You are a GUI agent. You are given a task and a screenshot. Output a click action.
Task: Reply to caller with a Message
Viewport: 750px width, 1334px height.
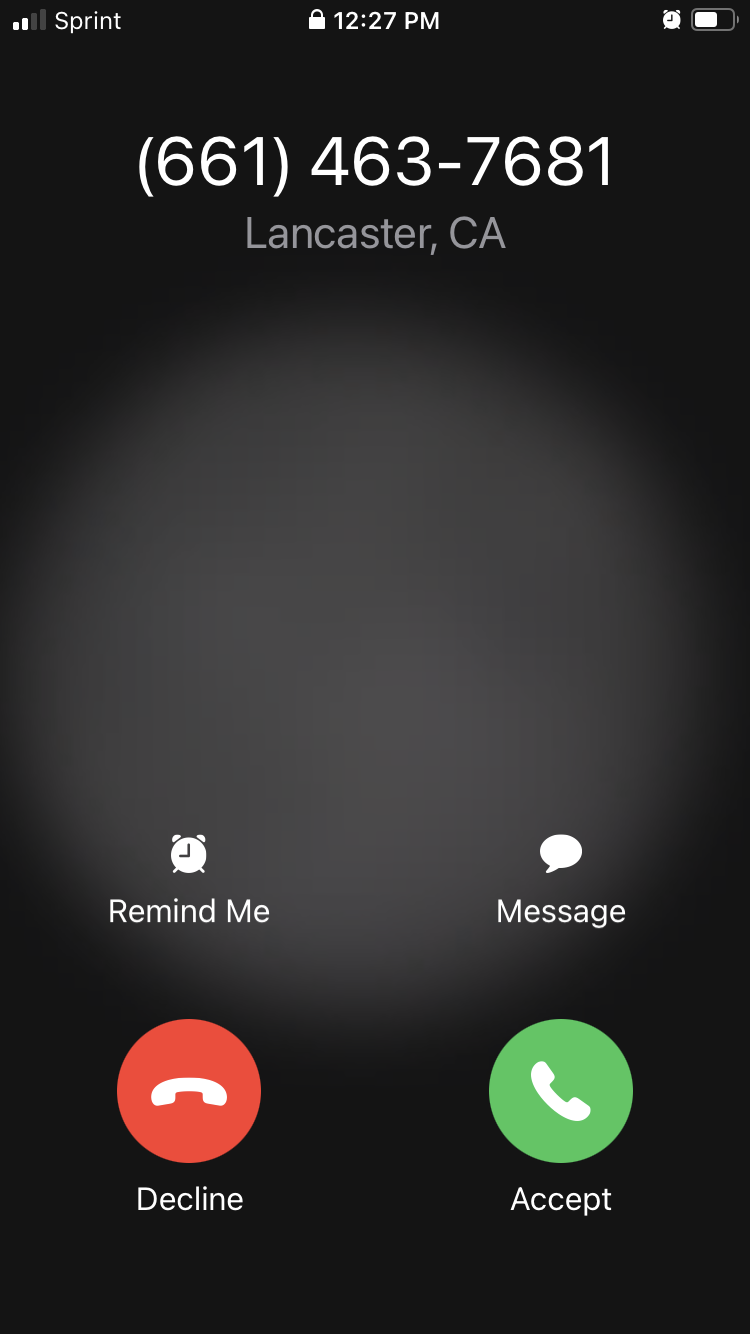[560, 879]
